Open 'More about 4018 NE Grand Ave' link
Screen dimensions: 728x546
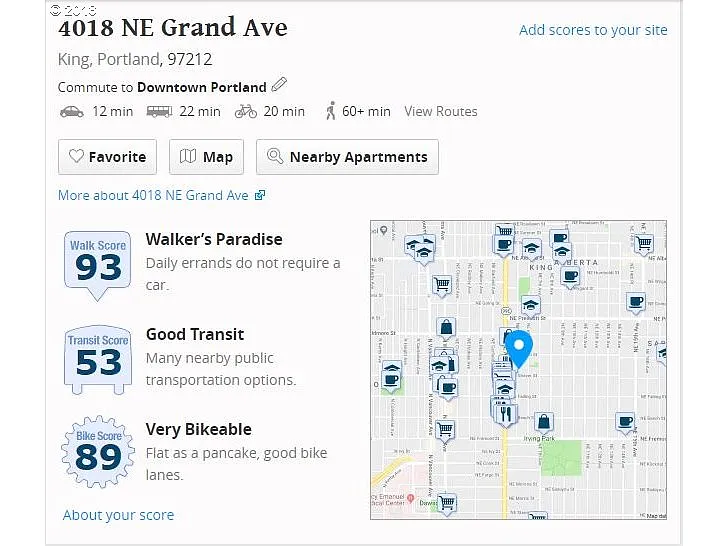point(161,195)
